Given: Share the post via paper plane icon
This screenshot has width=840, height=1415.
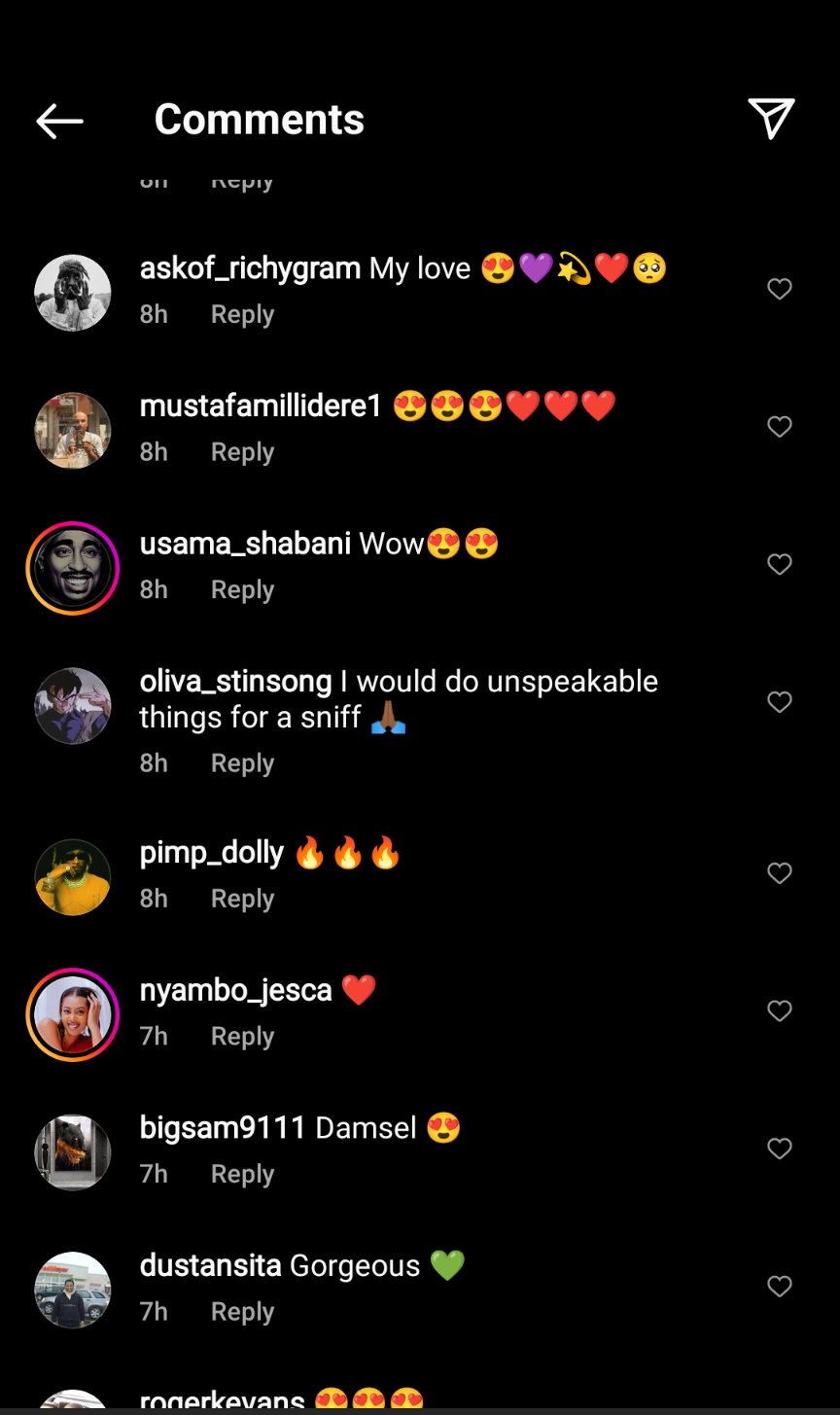Looking at the screenshot, I should click(771, 119).
